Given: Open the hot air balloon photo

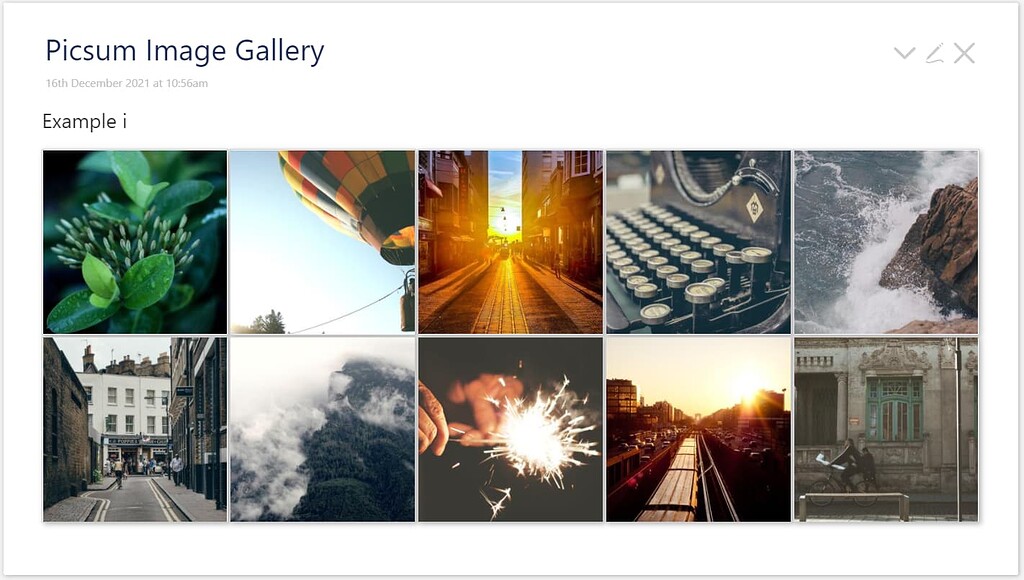Looking at the screenshot, I should click(322, 242).
